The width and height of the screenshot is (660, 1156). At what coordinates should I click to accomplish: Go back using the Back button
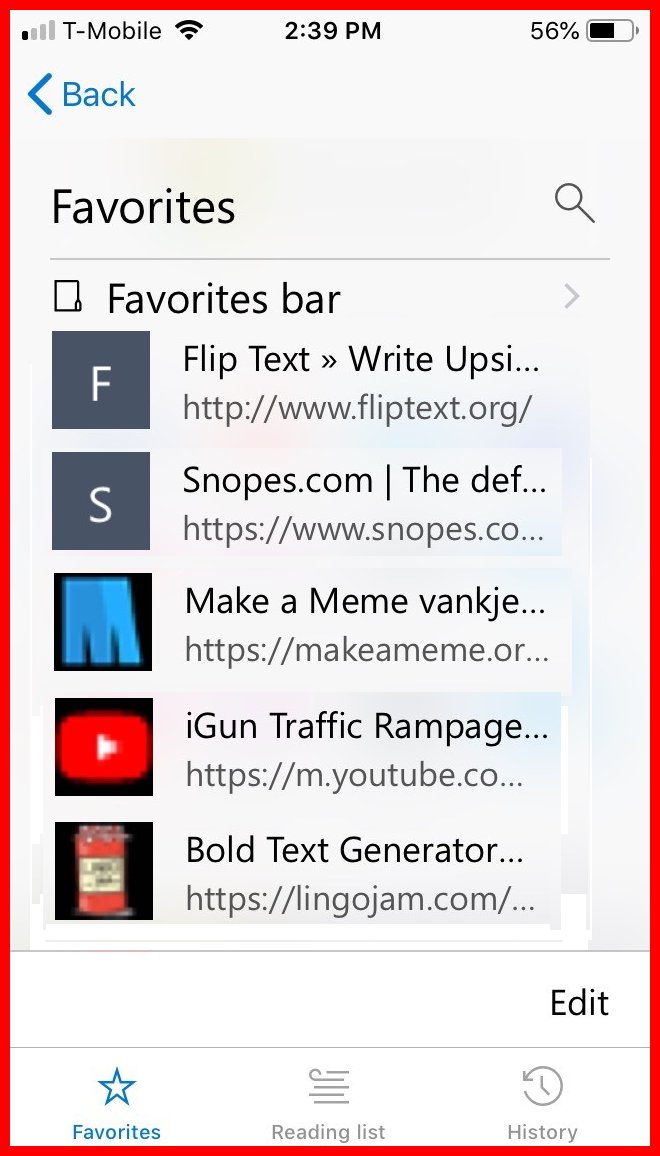click(x=81, y=94)
